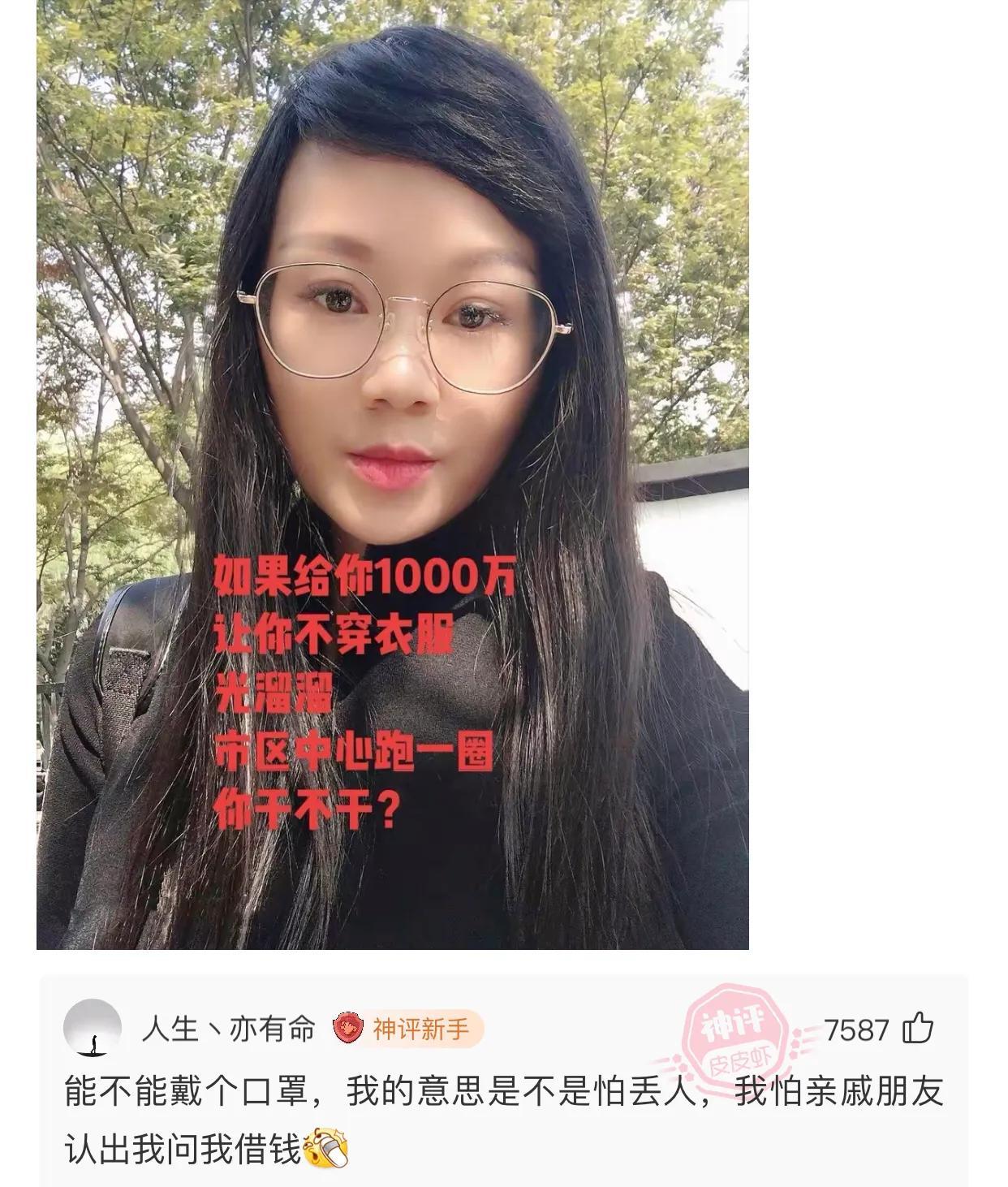The width and height of the screenshot is (1008, 1187).
Task: Like the comment by 人生丶亦有命
Action: (x=918, y=1028)
